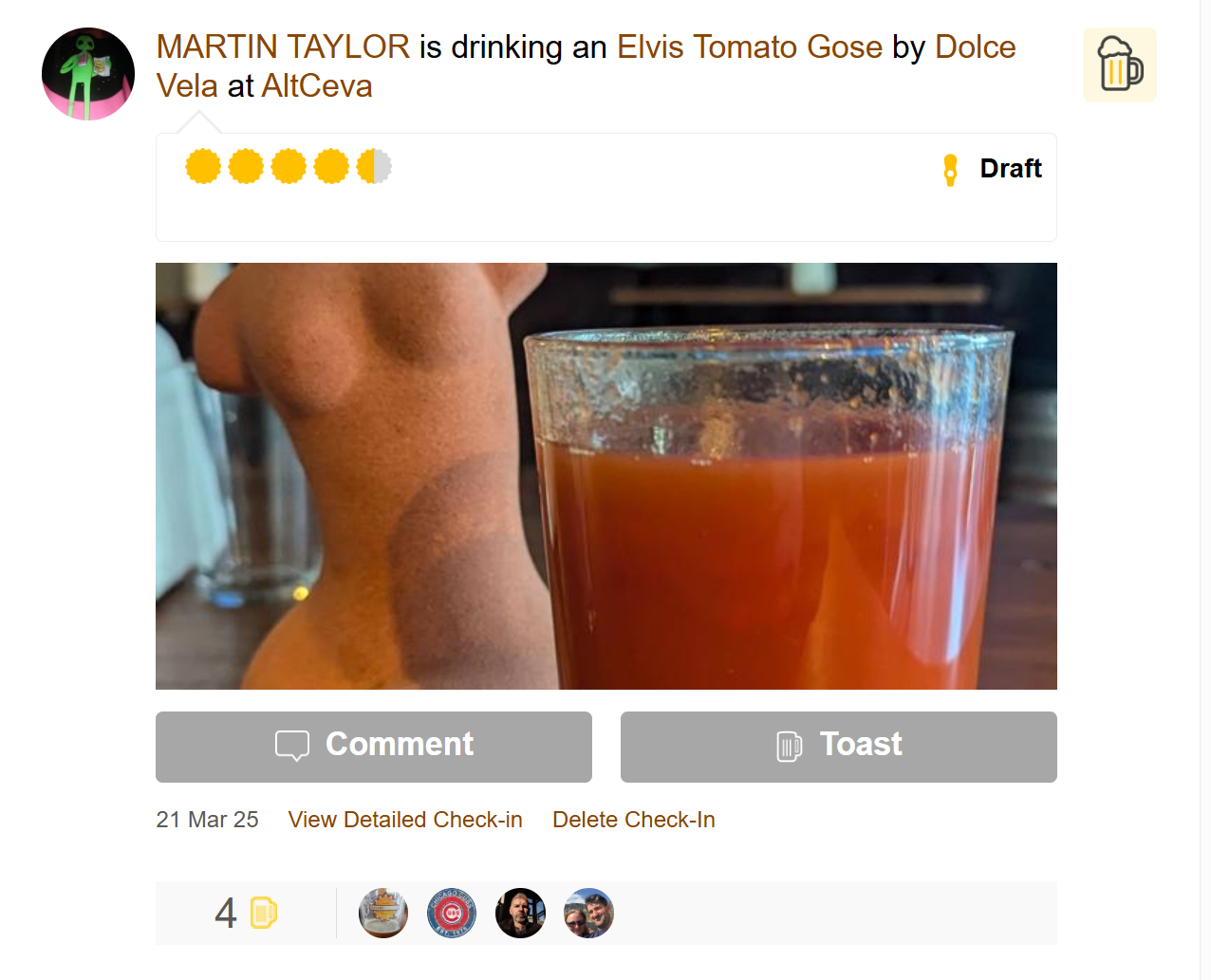Open the first toaster's avatar
Viewport: 1211px width, 980px height.
point(383,914)
